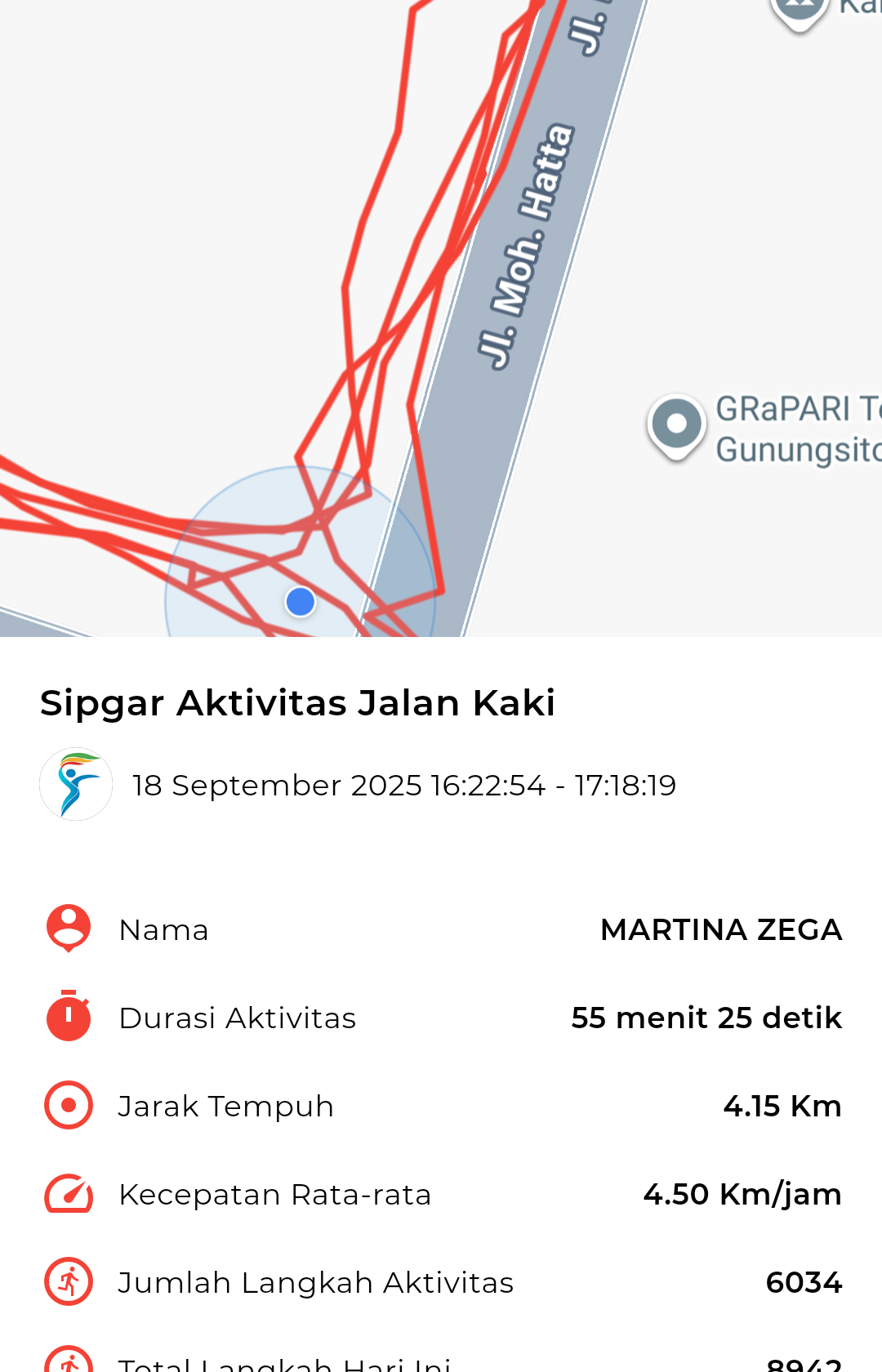Tap the place marker at the map's top edge
The width and height of the screenshot is (882, 1372).
tap(799, 11)
